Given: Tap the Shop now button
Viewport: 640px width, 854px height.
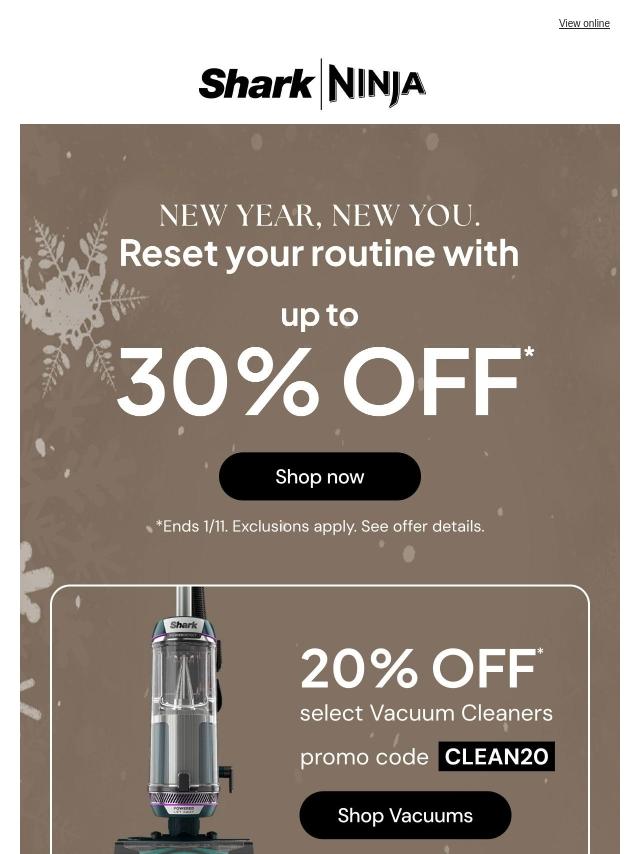Looking at the screenshot, I should pos(319,476).
